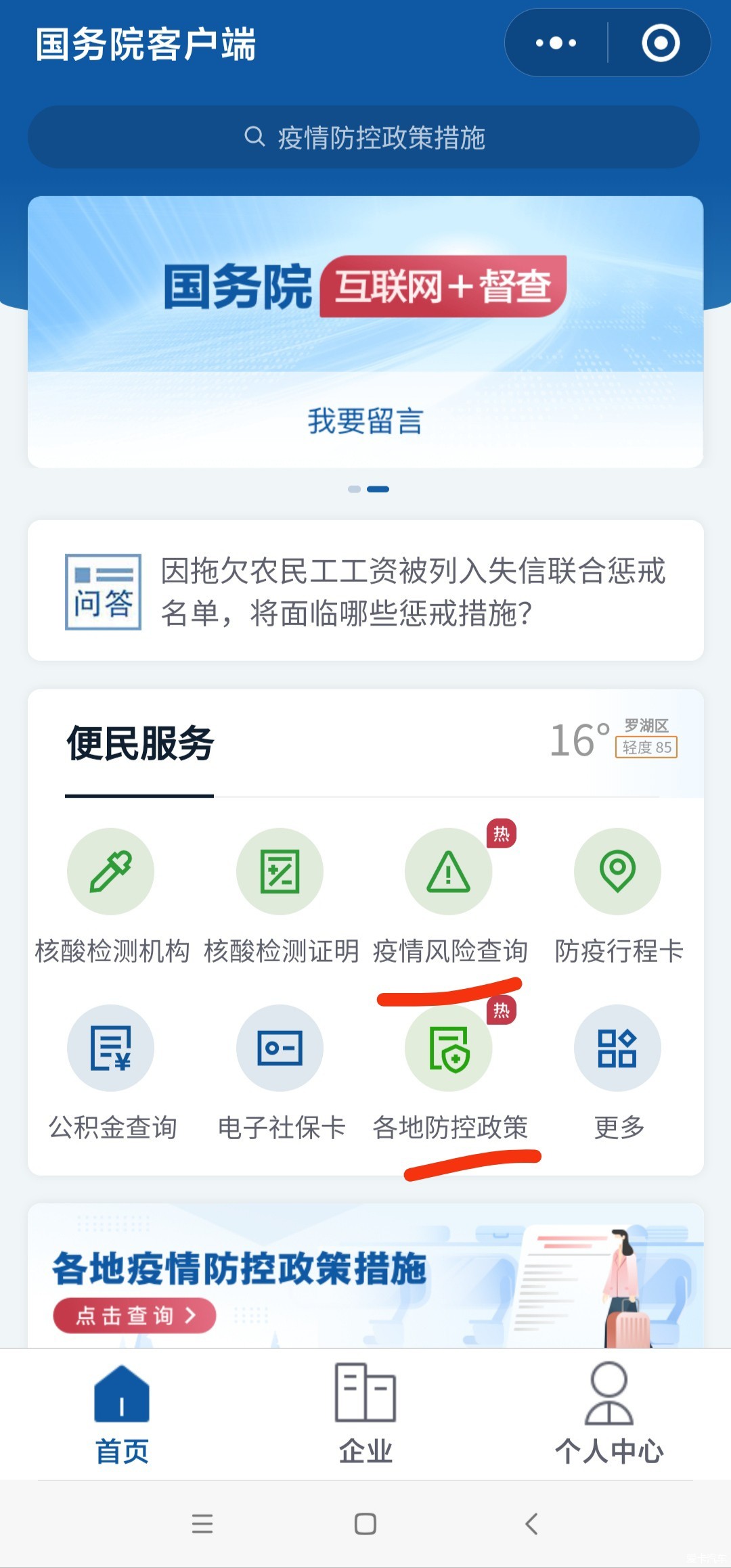Tap 我要留言 to leave a message

pyautogui.click(x=365, y=421)
